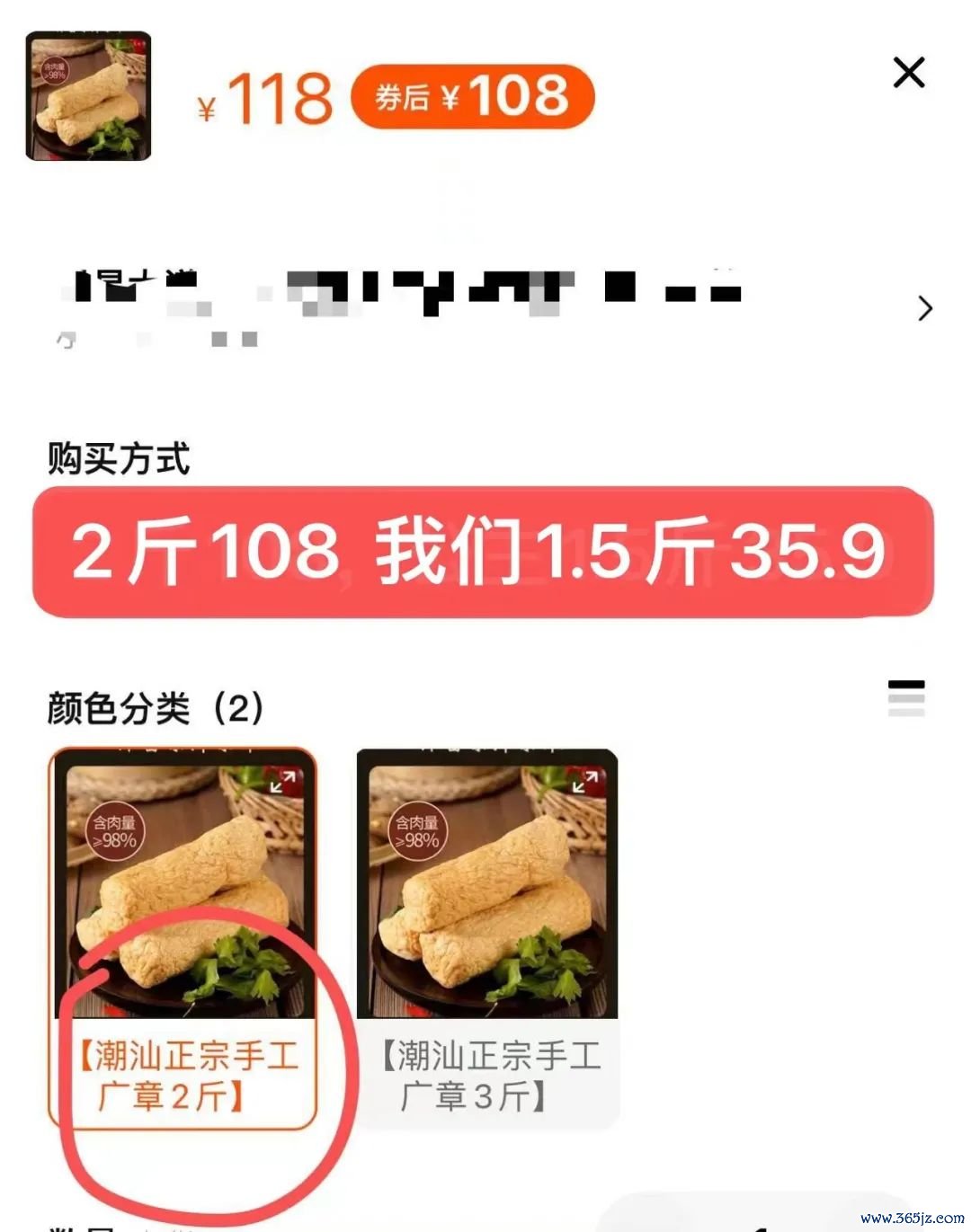Viewport: 971px width, 1232px height.
Task: Switch color options to list view
Action: (x=905, y=697)
